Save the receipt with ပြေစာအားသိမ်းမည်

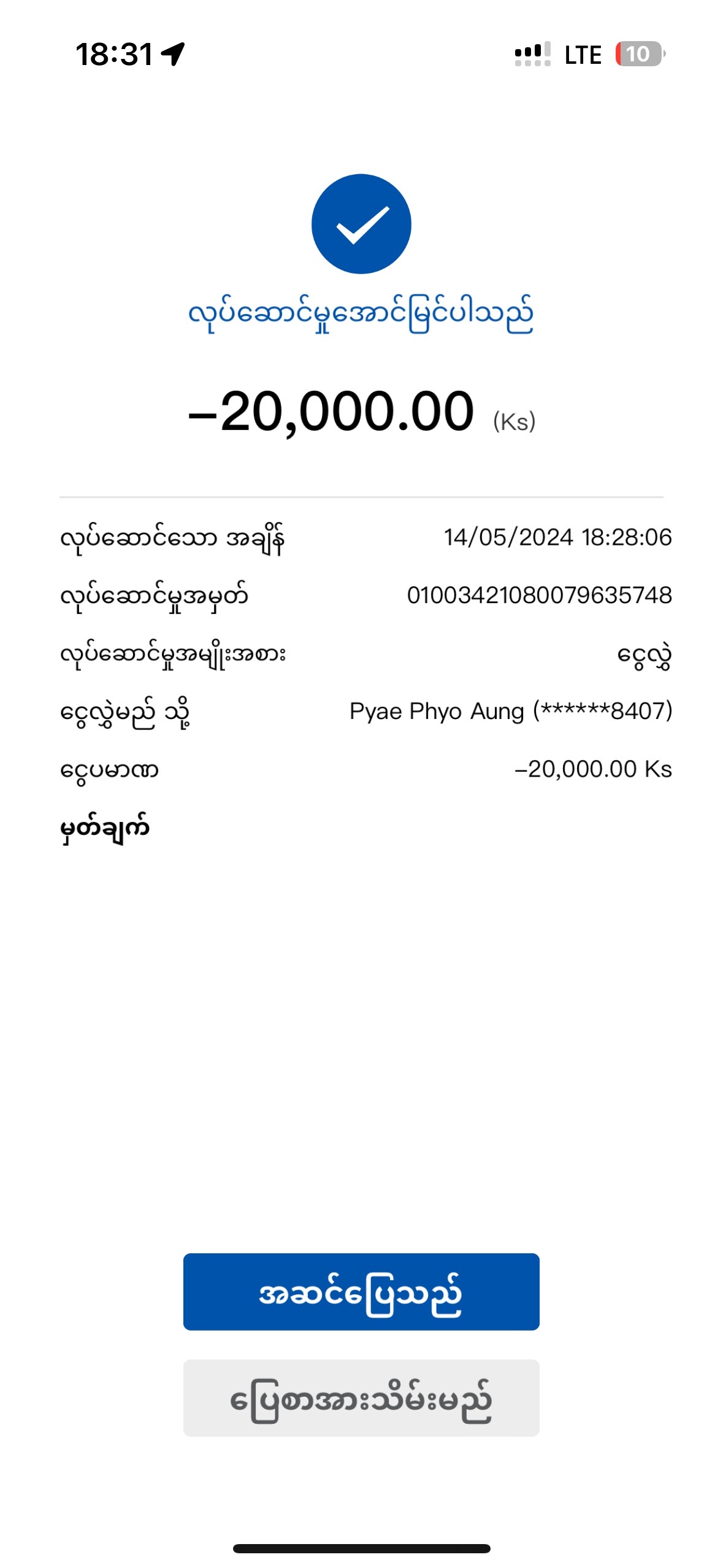click(x=361, y=1398)
